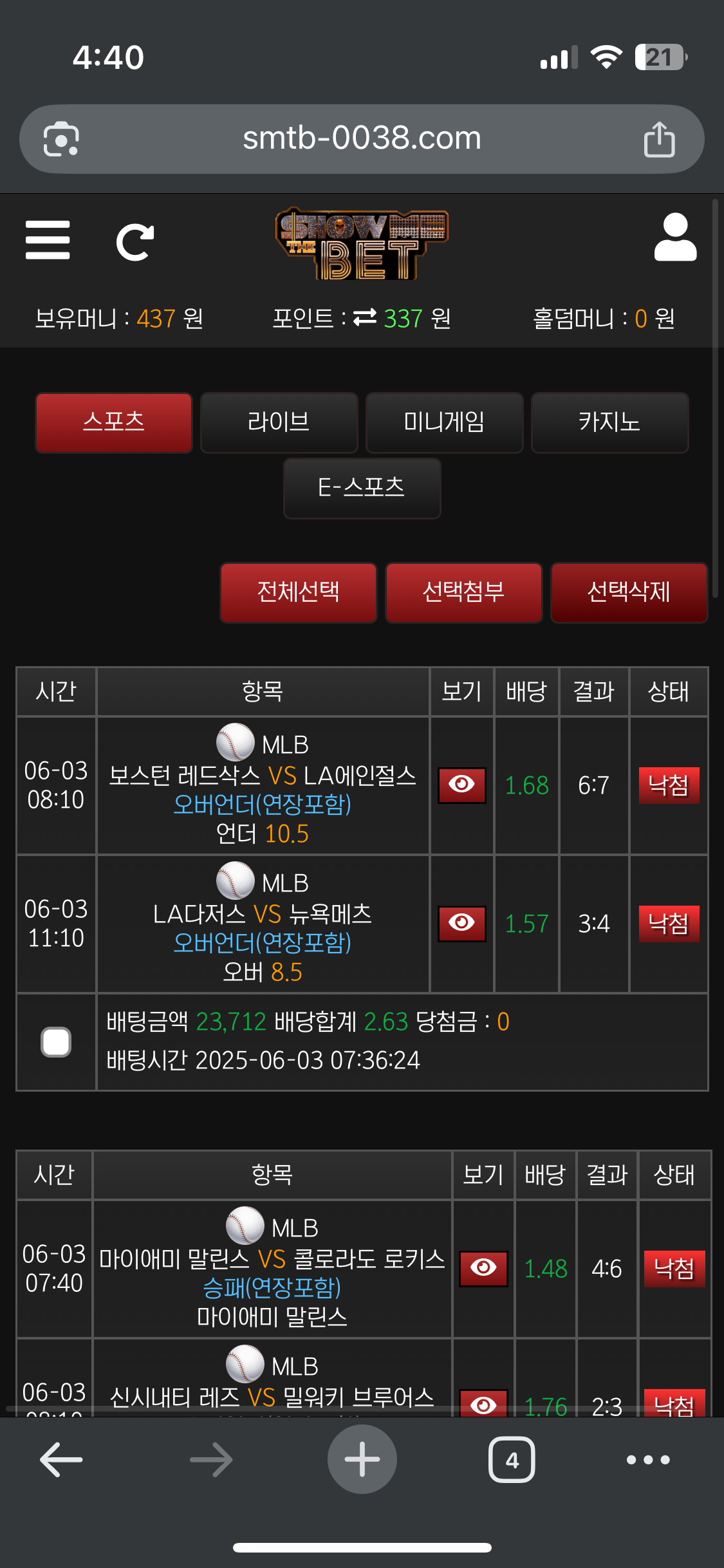Screen dimensions: 724x1568
Task: Switch to the 라이브 tab
Action: pos(279,422)
